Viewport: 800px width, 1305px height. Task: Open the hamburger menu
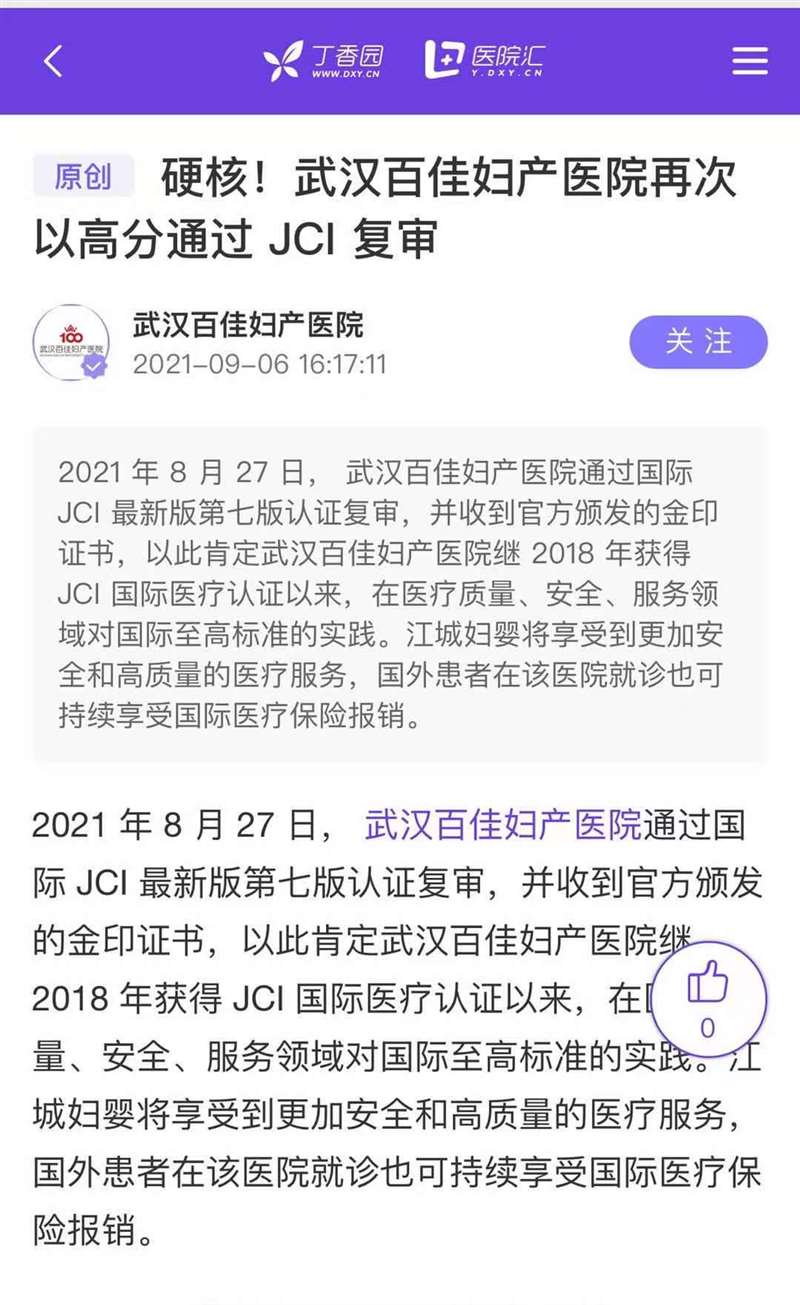[x=749, y=61]
